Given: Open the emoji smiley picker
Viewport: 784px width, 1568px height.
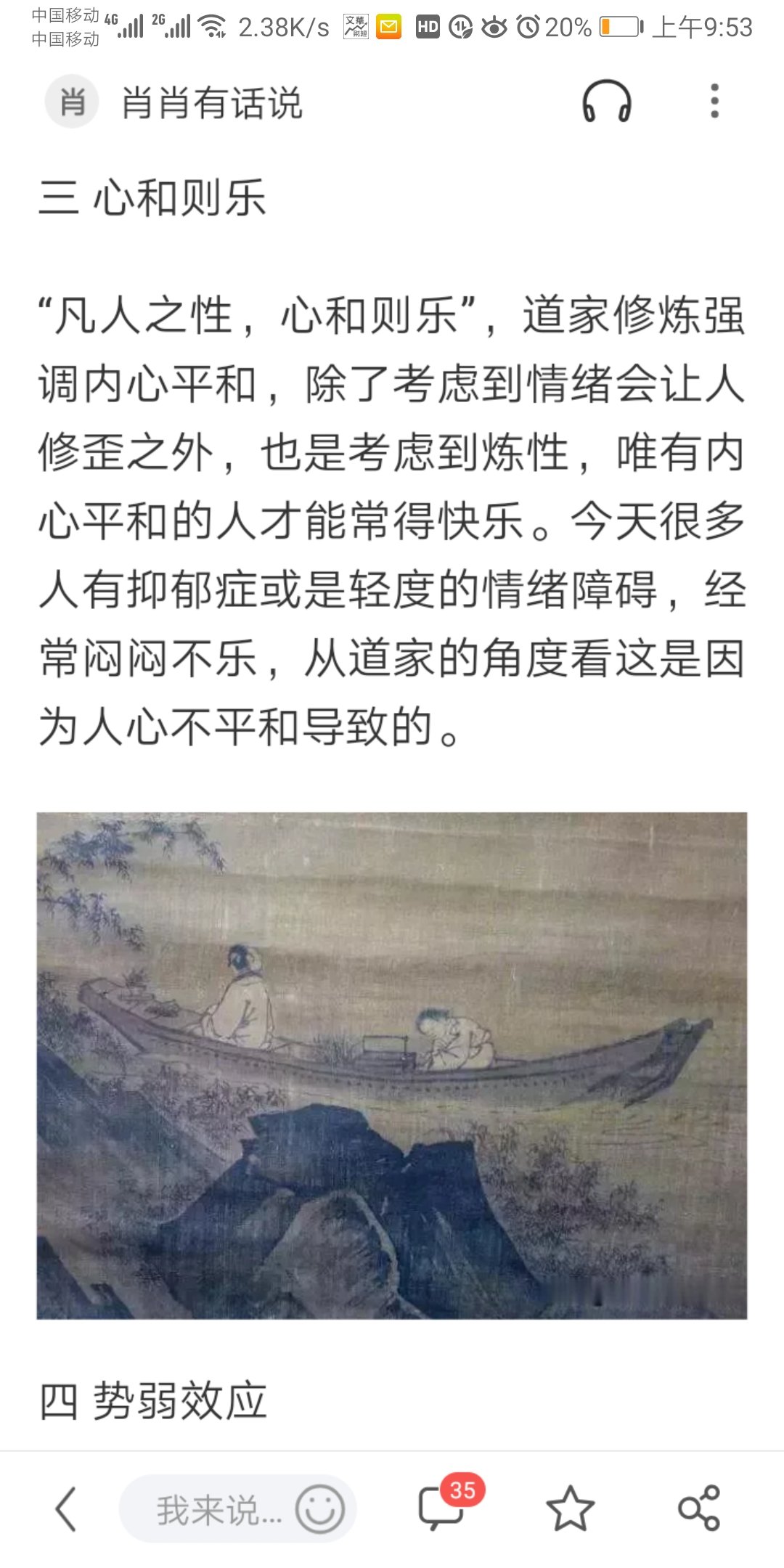Looking at the screenshot, I should 319,1509.
